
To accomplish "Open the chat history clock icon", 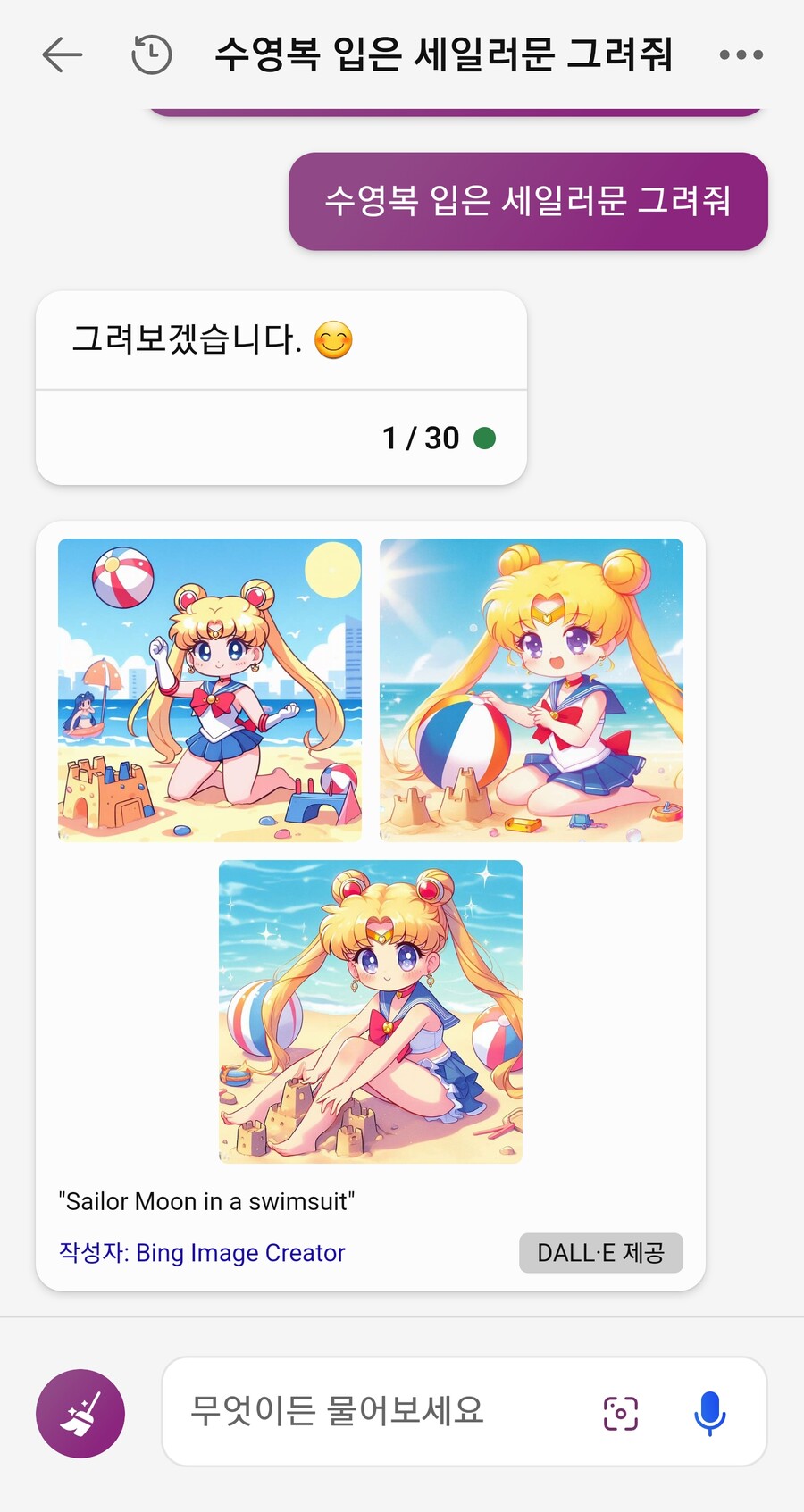I will point(151,55).
